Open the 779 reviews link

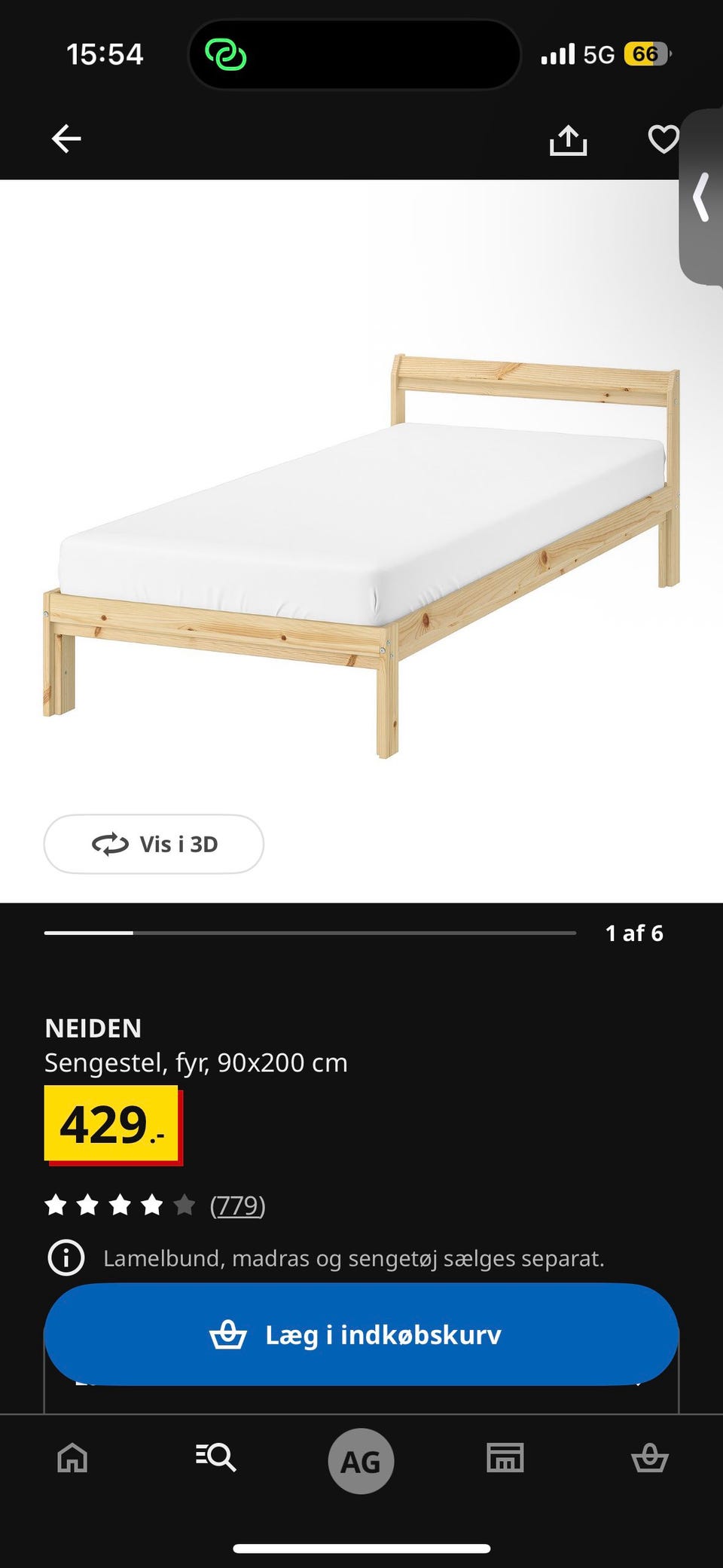coord(238,1204)
